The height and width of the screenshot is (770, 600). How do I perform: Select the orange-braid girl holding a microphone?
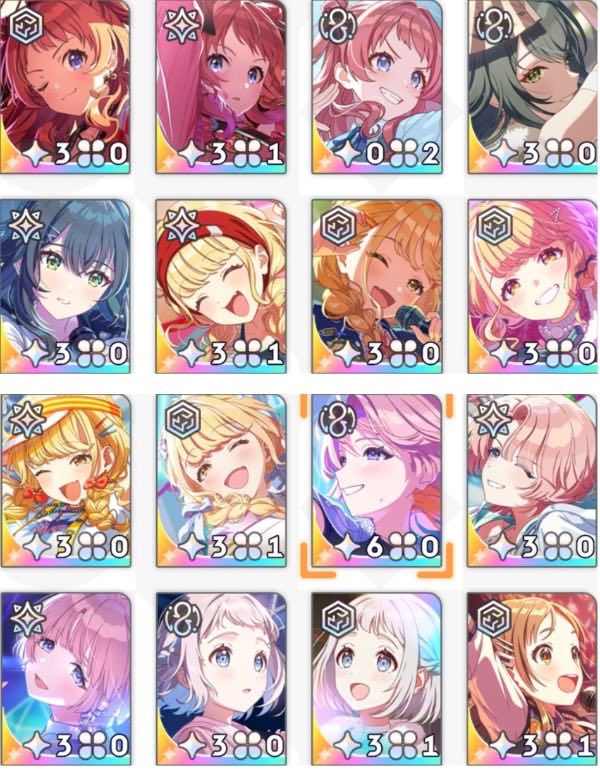pyautogui.click(x=376, y=285)
